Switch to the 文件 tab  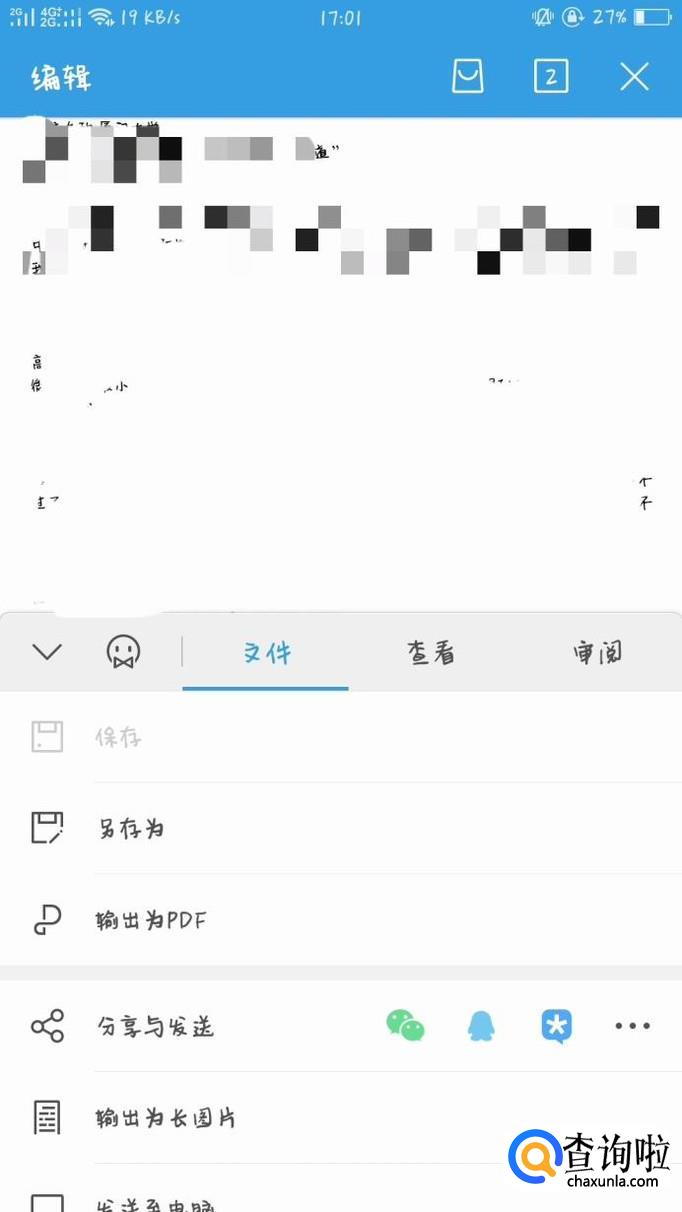[x=267, y=653]
